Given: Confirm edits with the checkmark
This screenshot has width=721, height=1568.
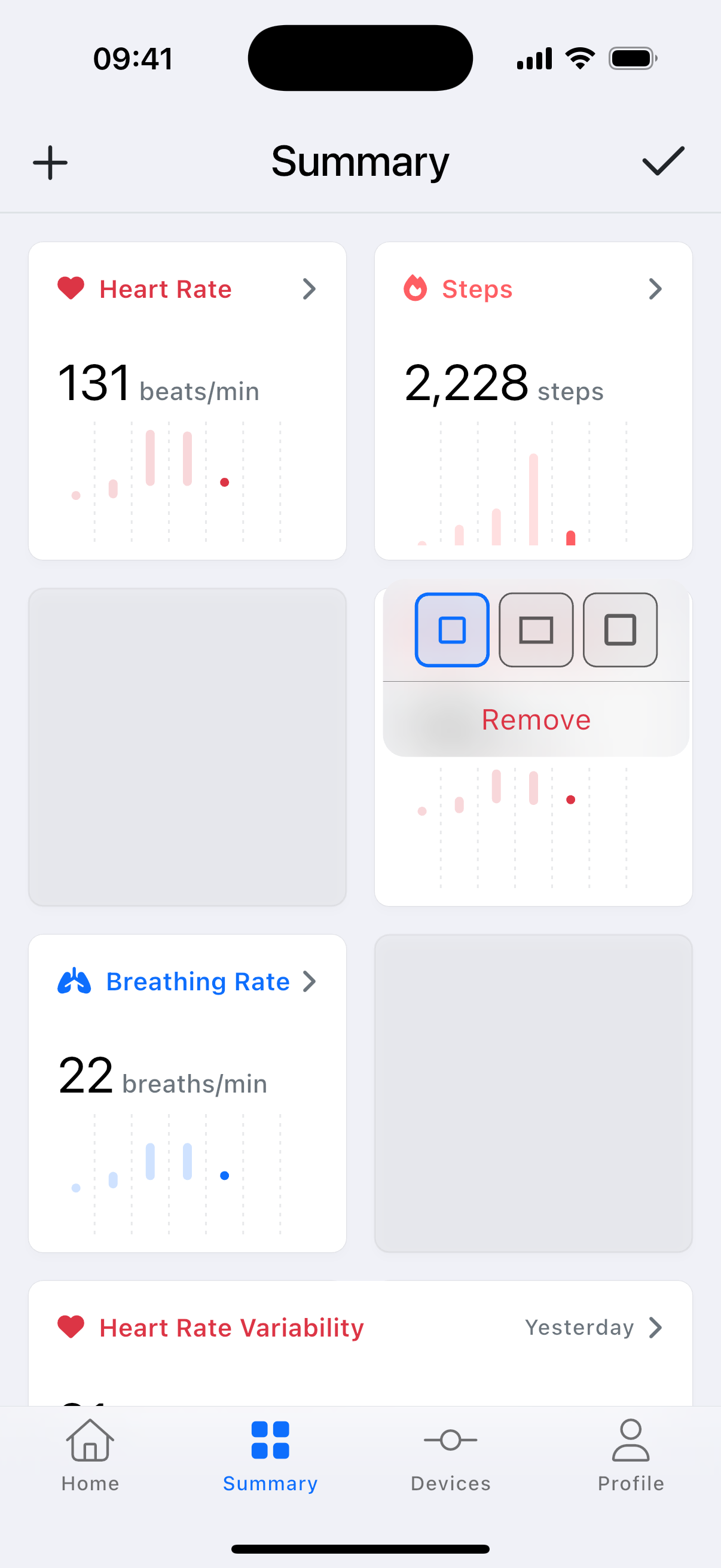Looking at the screenshot, I should point(663,161).
